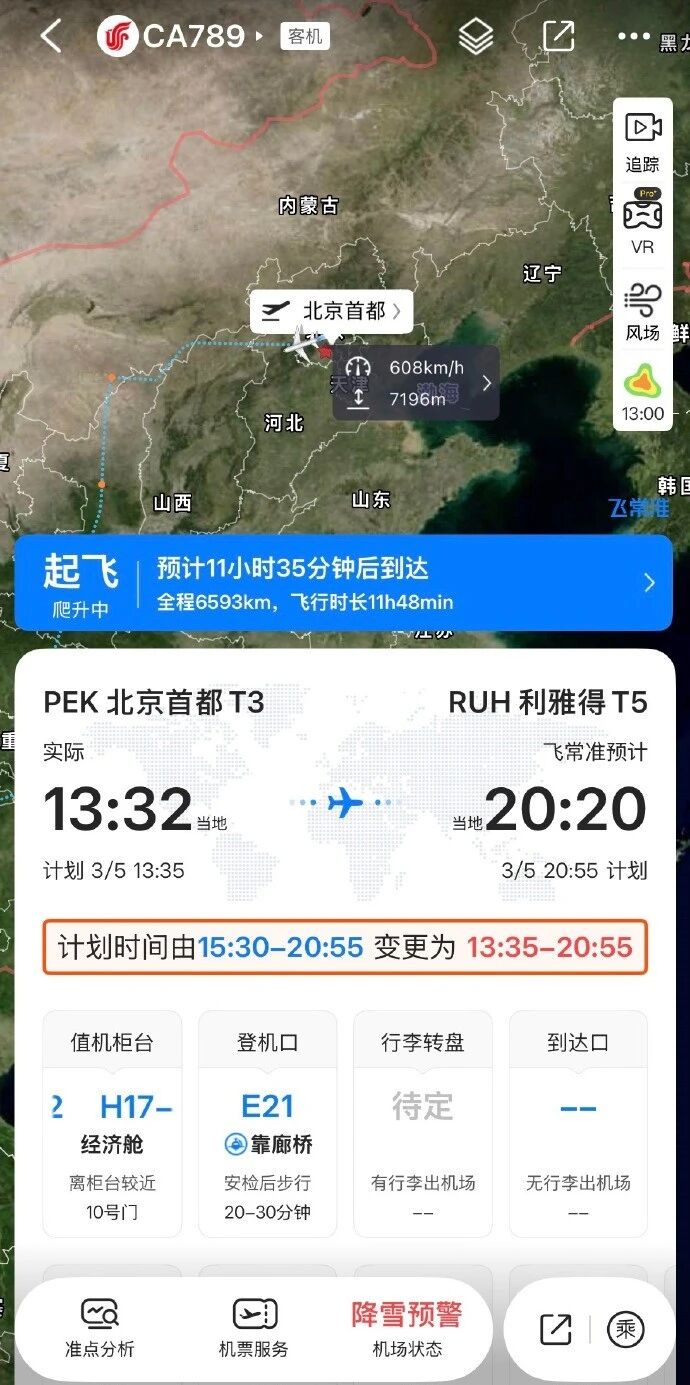Screen dimensions: 690x1385
Task: Check 机场状态 airport status snow warning
Action: pos(407,1328)
